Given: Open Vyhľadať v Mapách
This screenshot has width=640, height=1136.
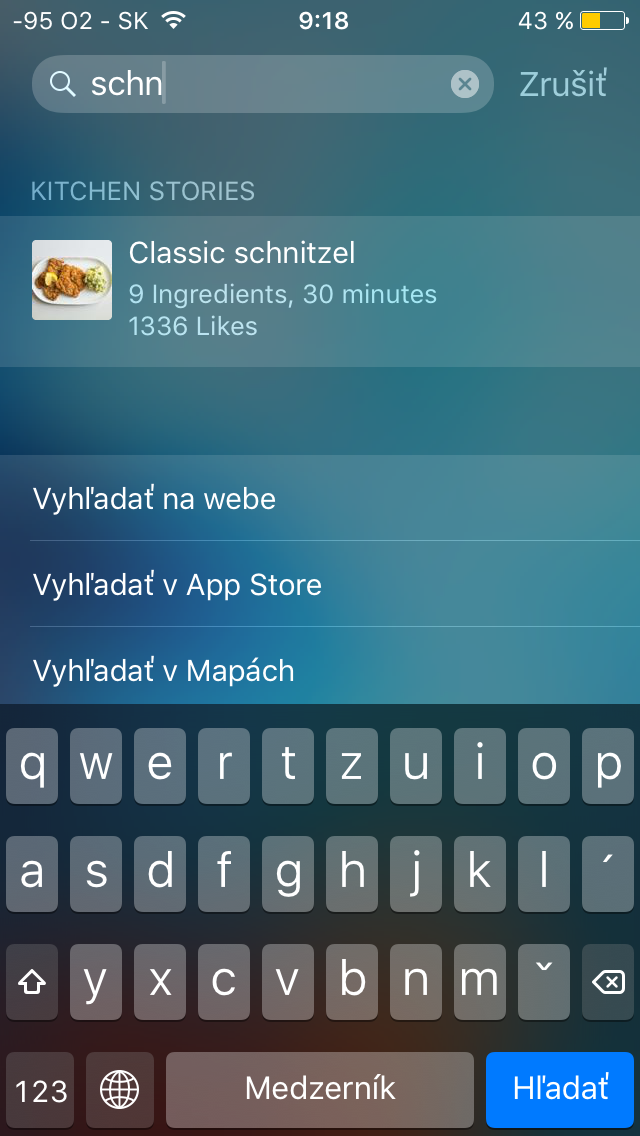Looking at the screenshot, I should pyautogui.click(x=320, y=670).
